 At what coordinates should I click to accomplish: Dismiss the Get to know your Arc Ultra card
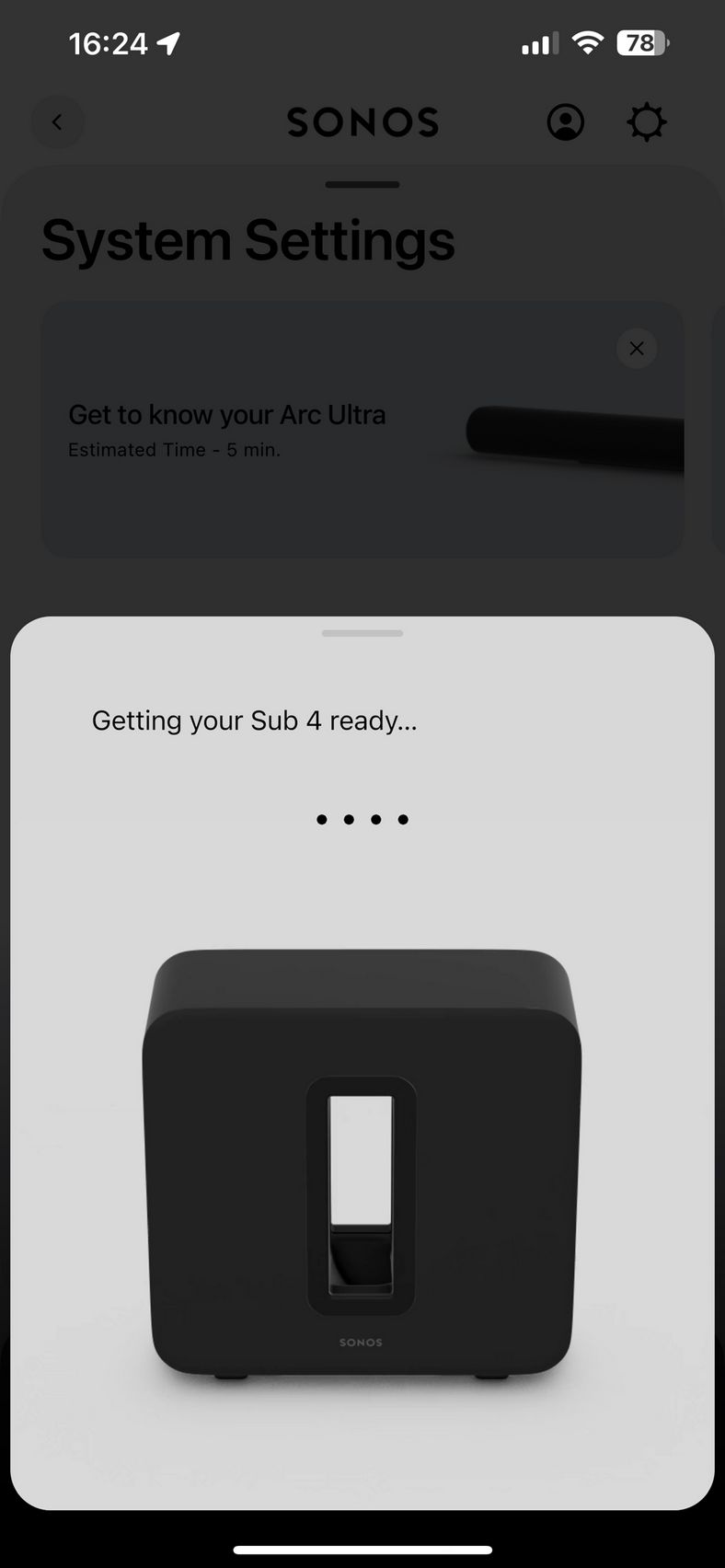coord(637,349)
